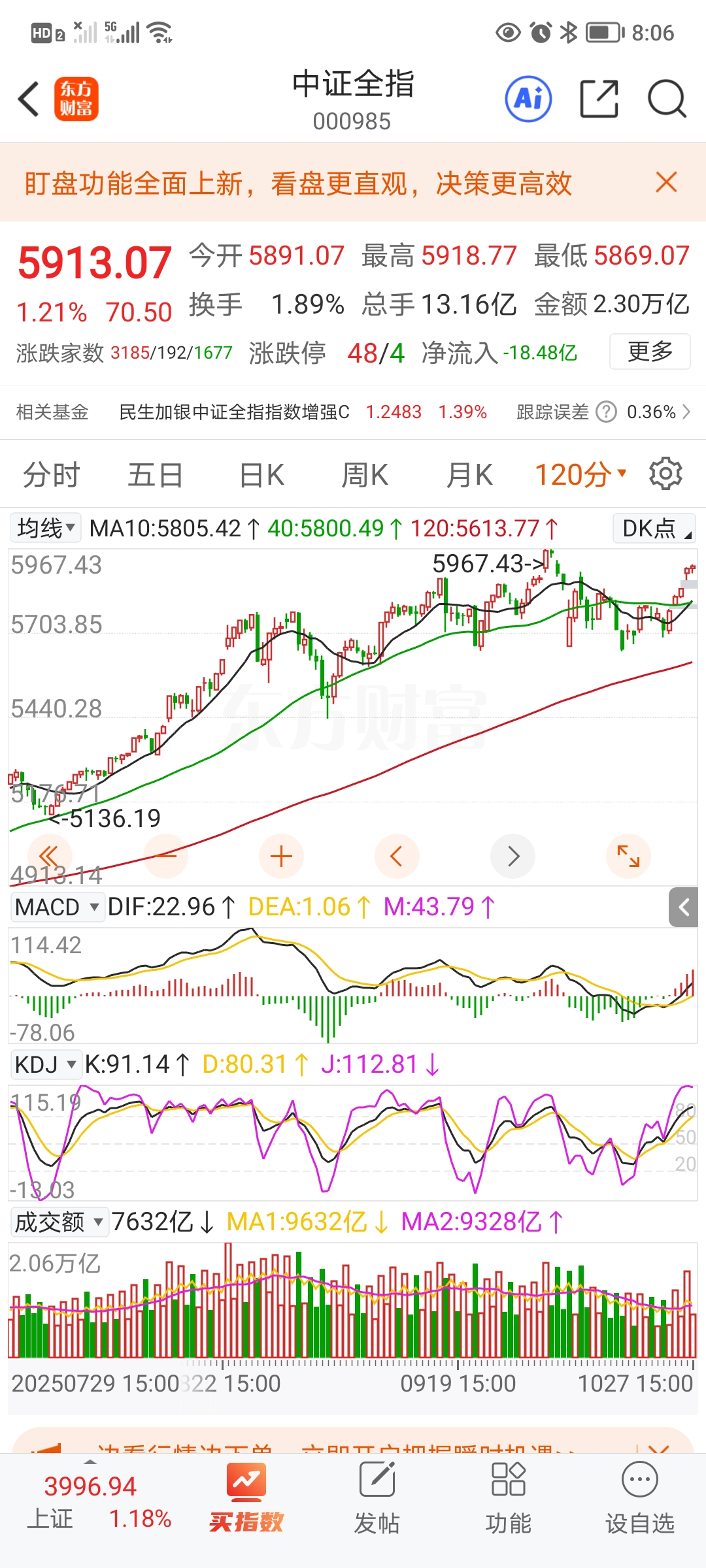Zoom in the chart with the plus button
706x1568 pixels.
(281, 856)
